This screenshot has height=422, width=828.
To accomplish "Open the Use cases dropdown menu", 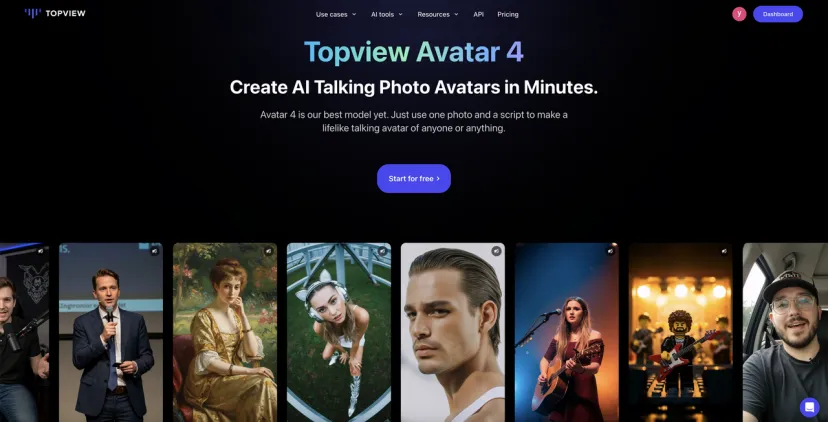I will (x=335, y=14).
